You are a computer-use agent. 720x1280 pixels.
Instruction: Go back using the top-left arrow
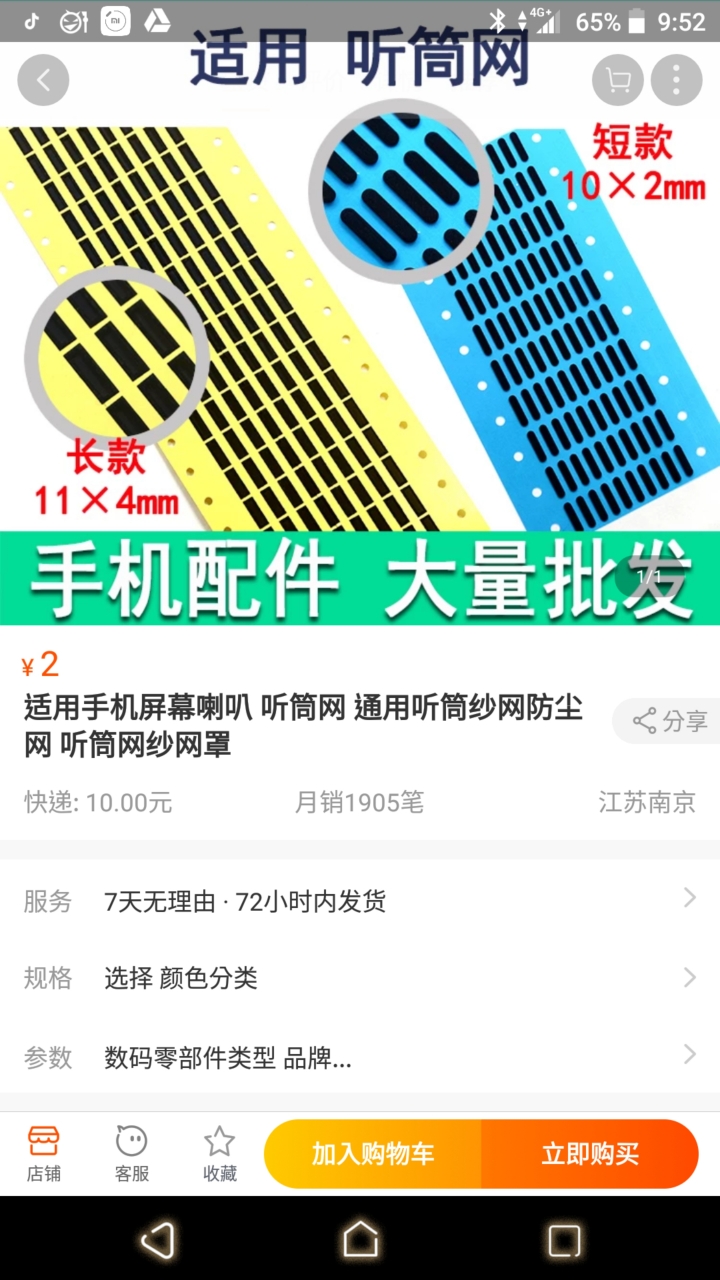[43, 80]
